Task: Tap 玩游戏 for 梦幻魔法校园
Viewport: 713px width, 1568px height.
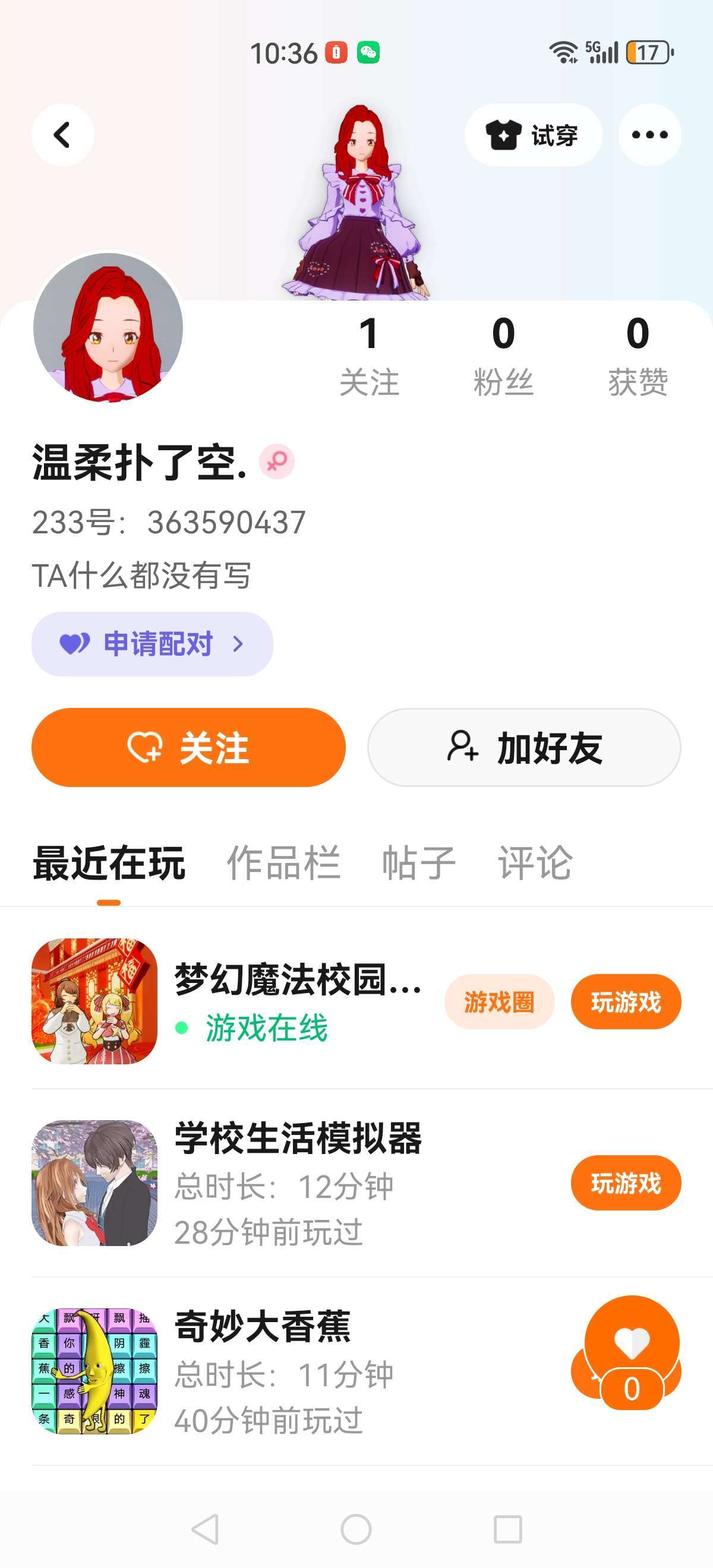Action: click(625, 1002)
